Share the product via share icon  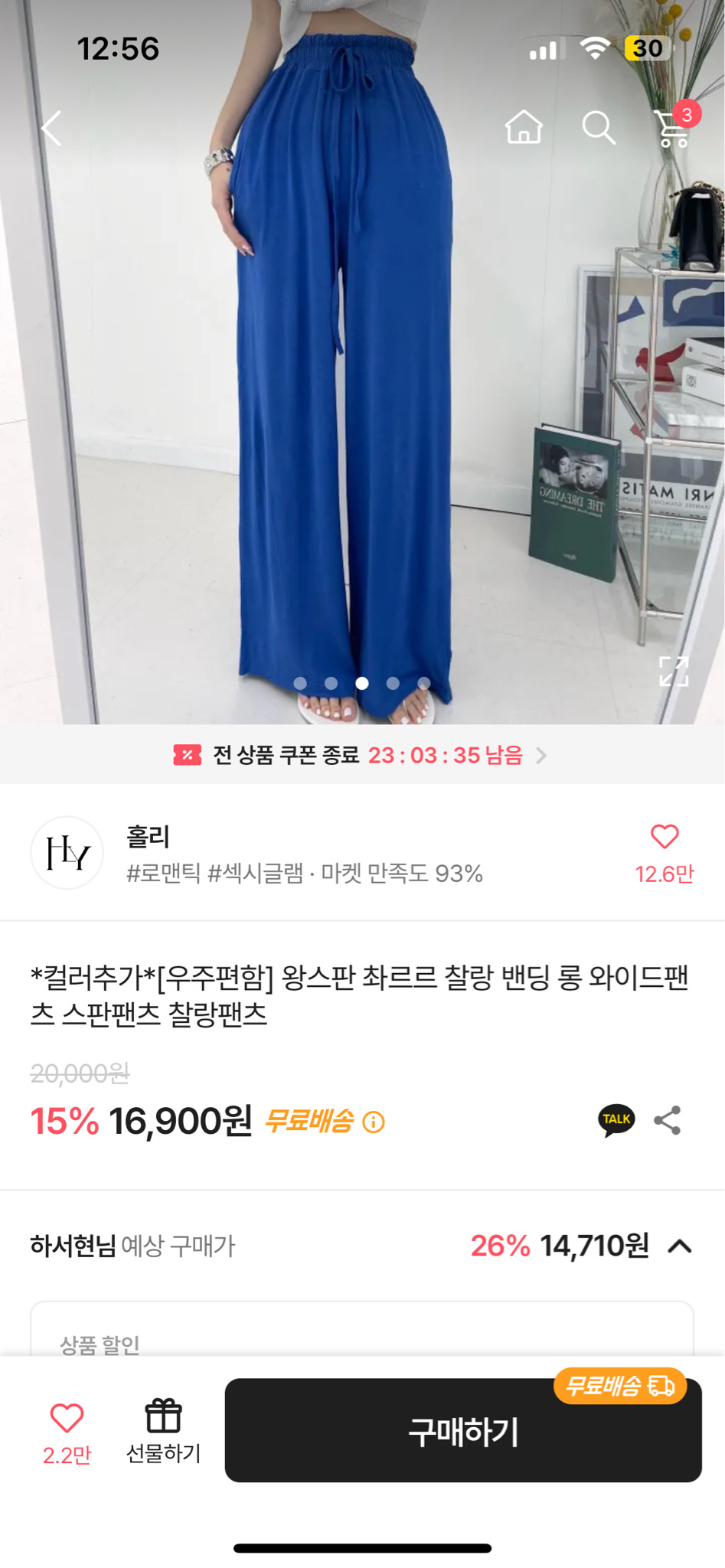click(x=668, y=1120)
